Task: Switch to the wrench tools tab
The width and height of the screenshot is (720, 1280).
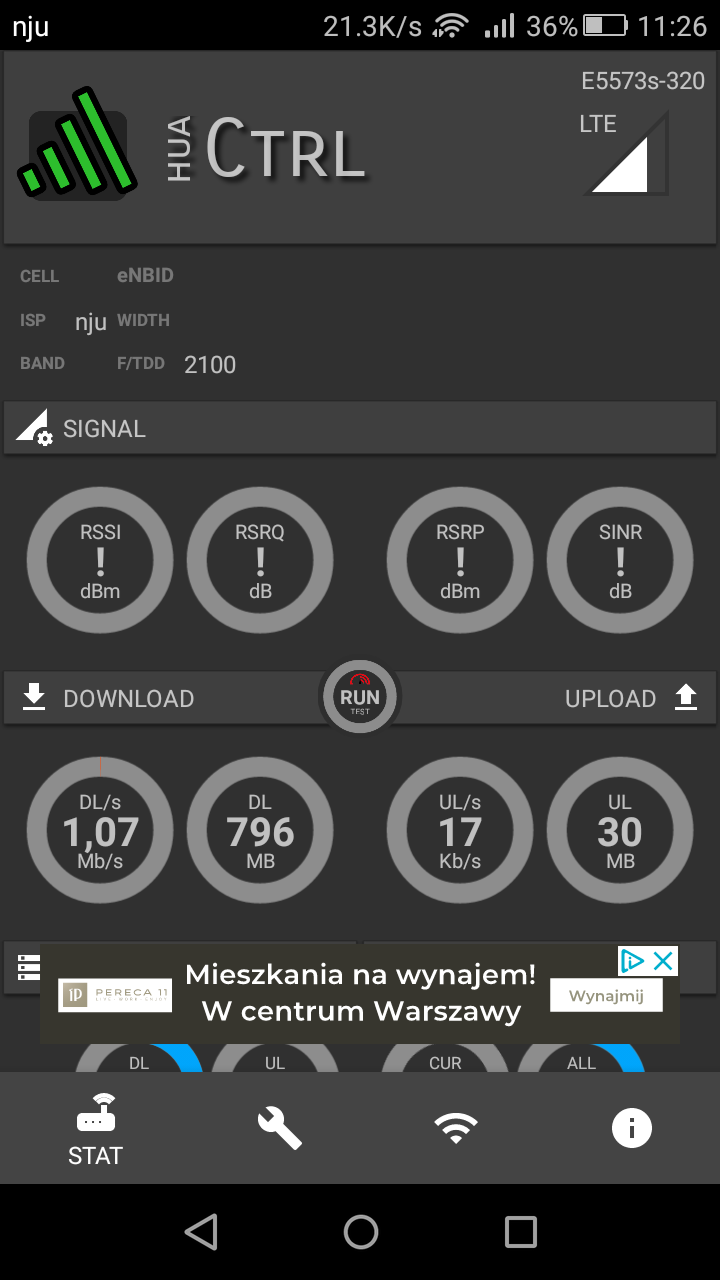Action: [280, 1128]
